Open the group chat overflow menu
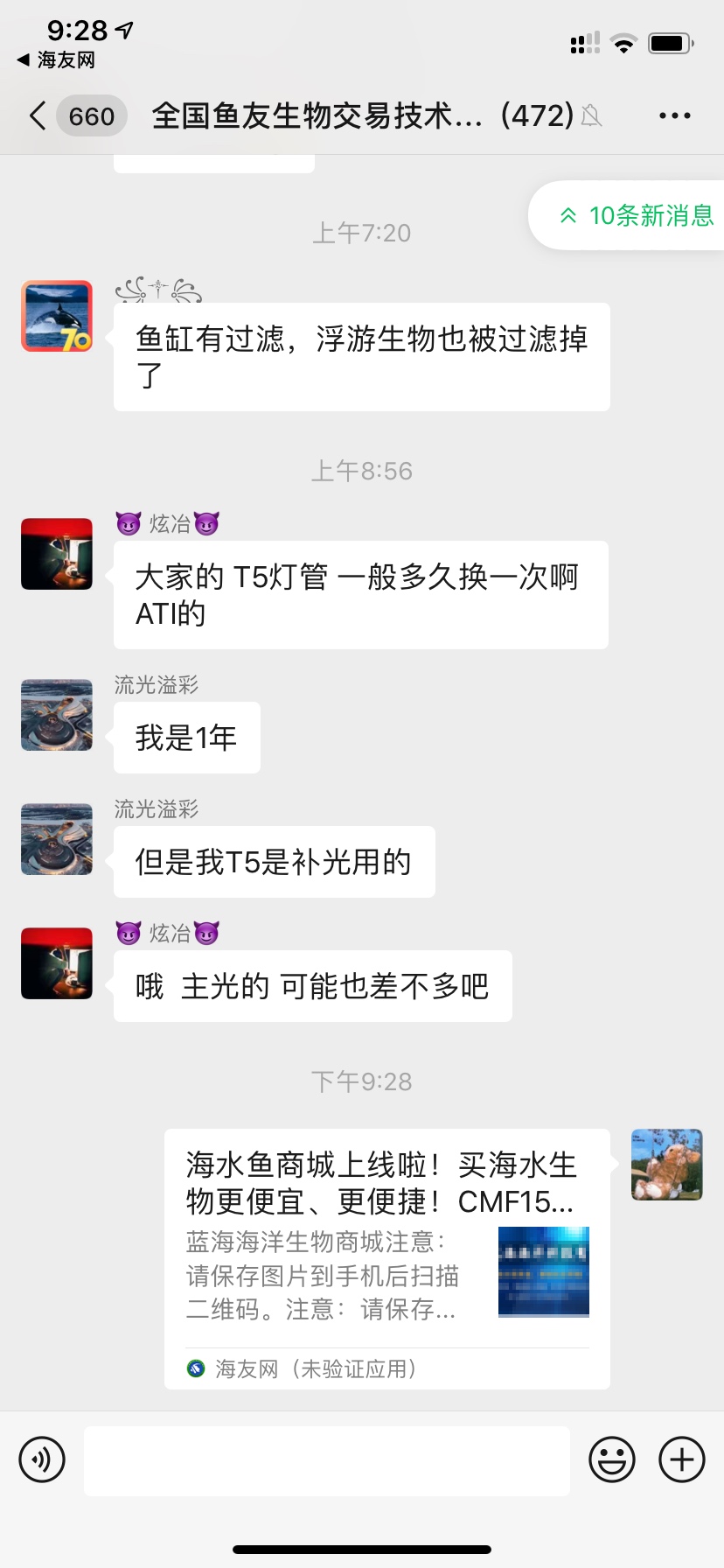This screenshot has height=1568, width=724. coord(674,115)
